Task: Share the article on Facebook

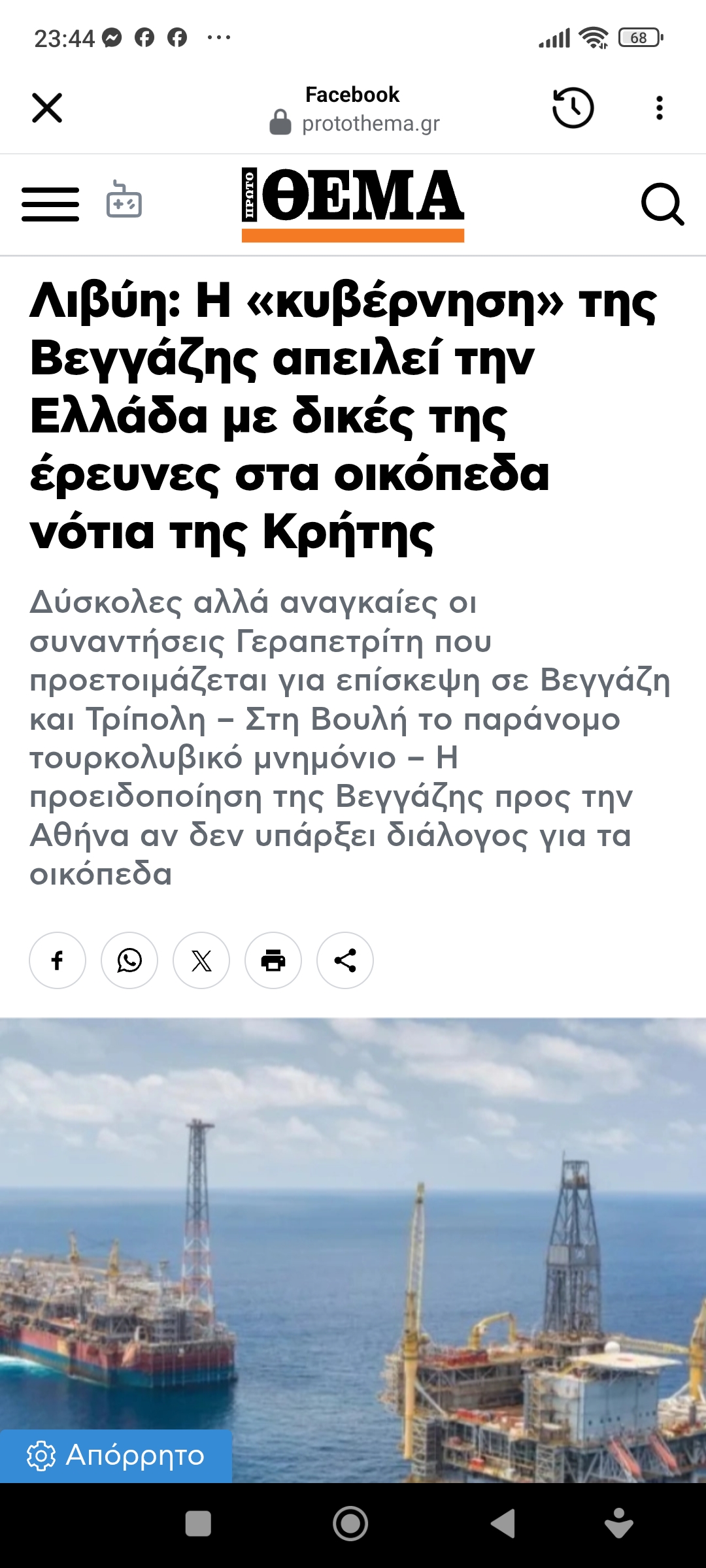Action: [x=58, y=960]
